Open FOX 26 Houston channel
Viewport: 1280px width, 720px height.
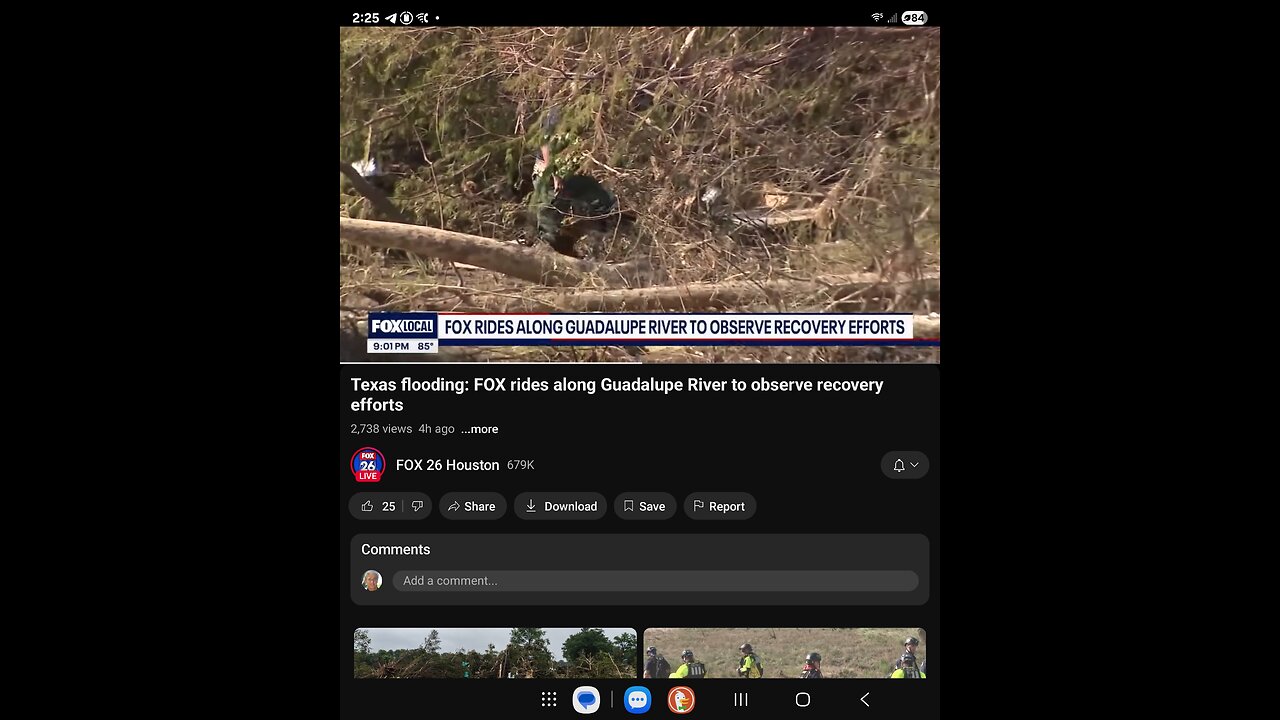click(446, 465)
